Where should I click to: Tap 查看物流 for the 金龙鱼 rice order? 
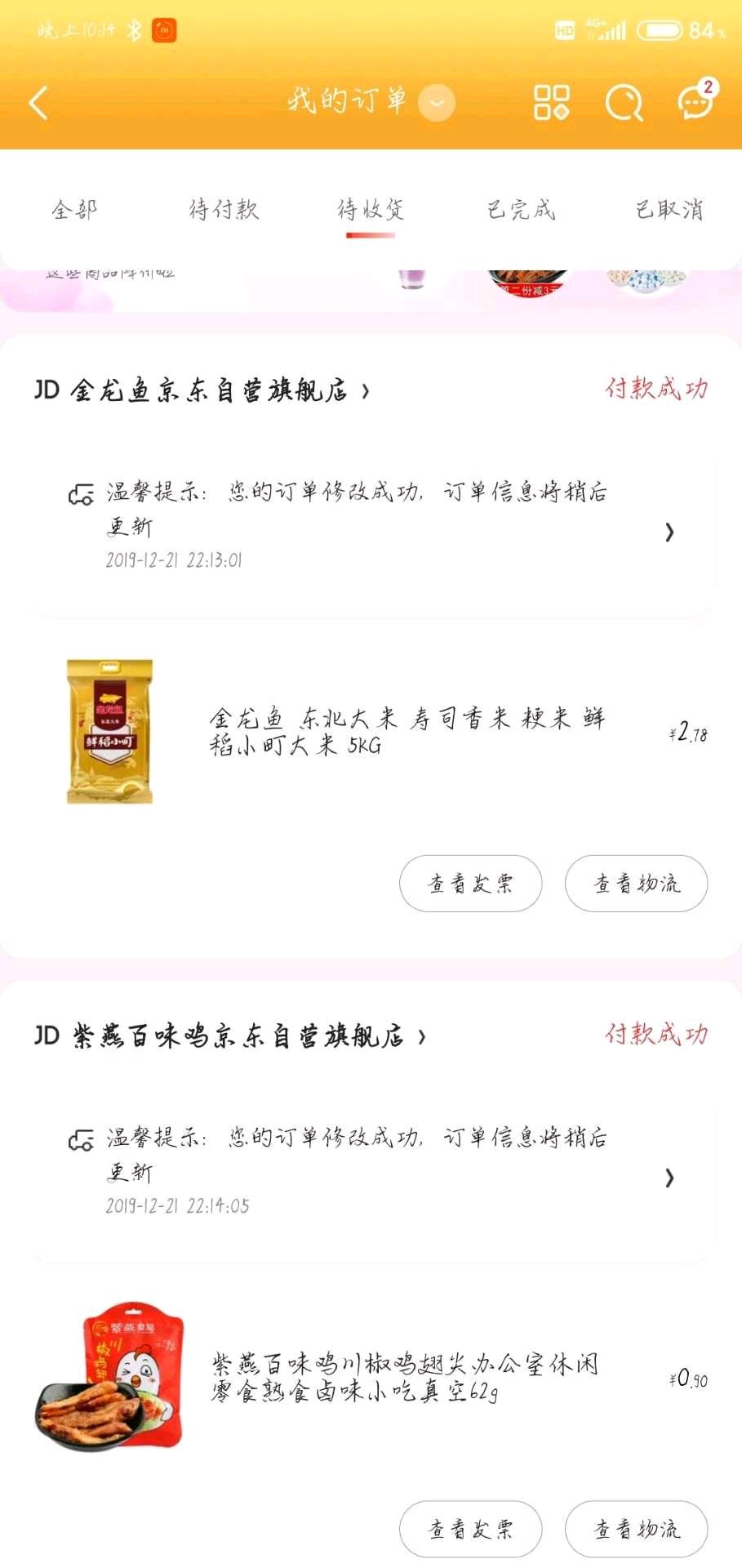point(636,884)
